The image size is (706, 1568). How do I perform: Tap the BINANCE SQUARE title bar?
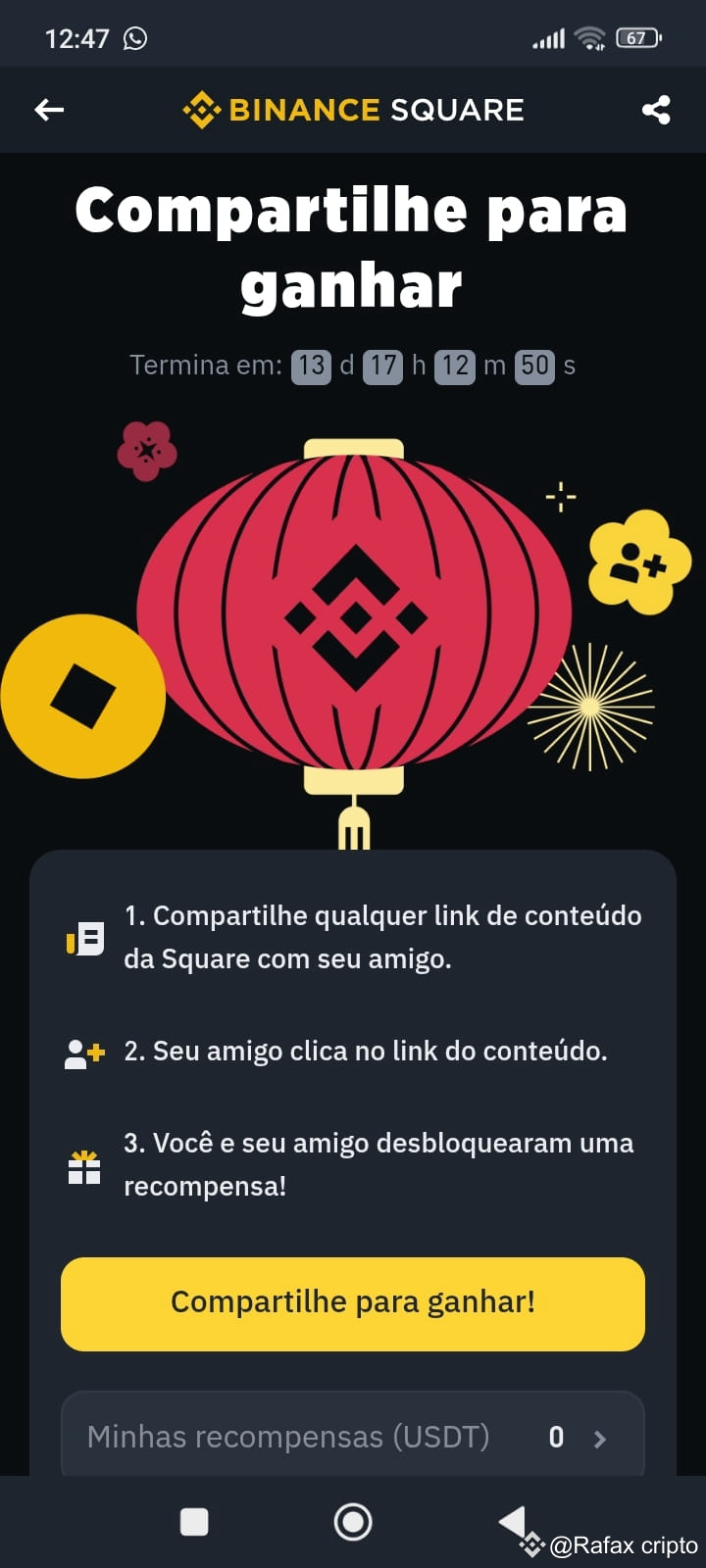coord(353,110)
